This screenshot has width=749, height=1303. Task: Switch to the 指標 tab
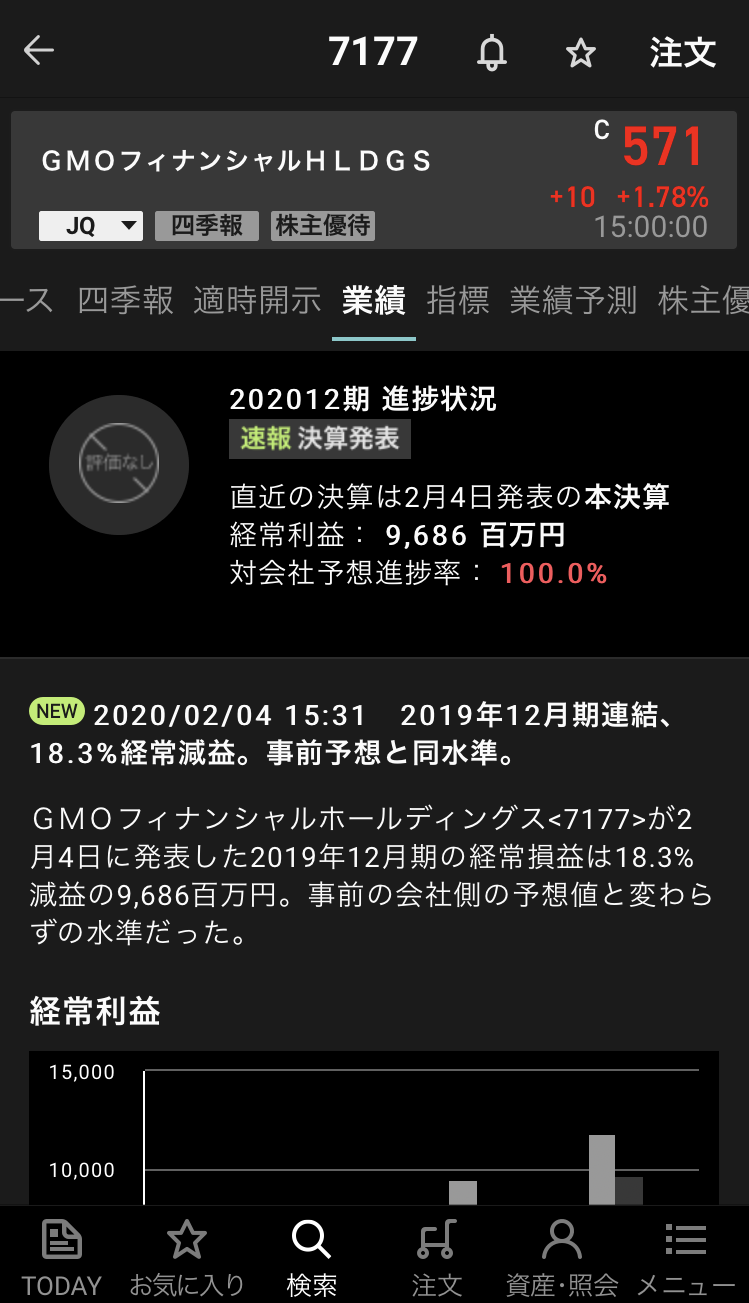pos(458,301)
